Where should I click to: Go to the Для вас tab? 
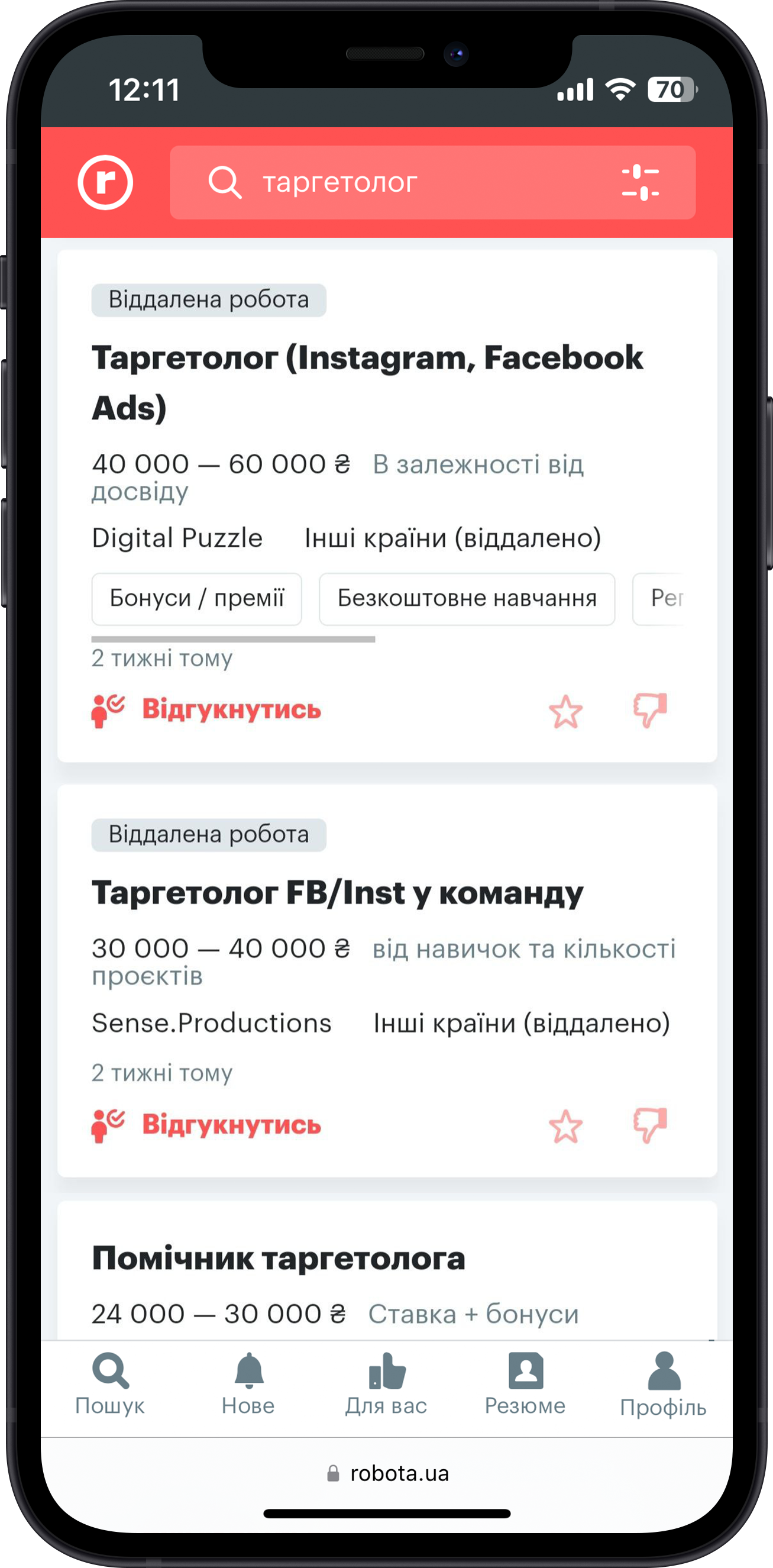tap(386, 1384)
